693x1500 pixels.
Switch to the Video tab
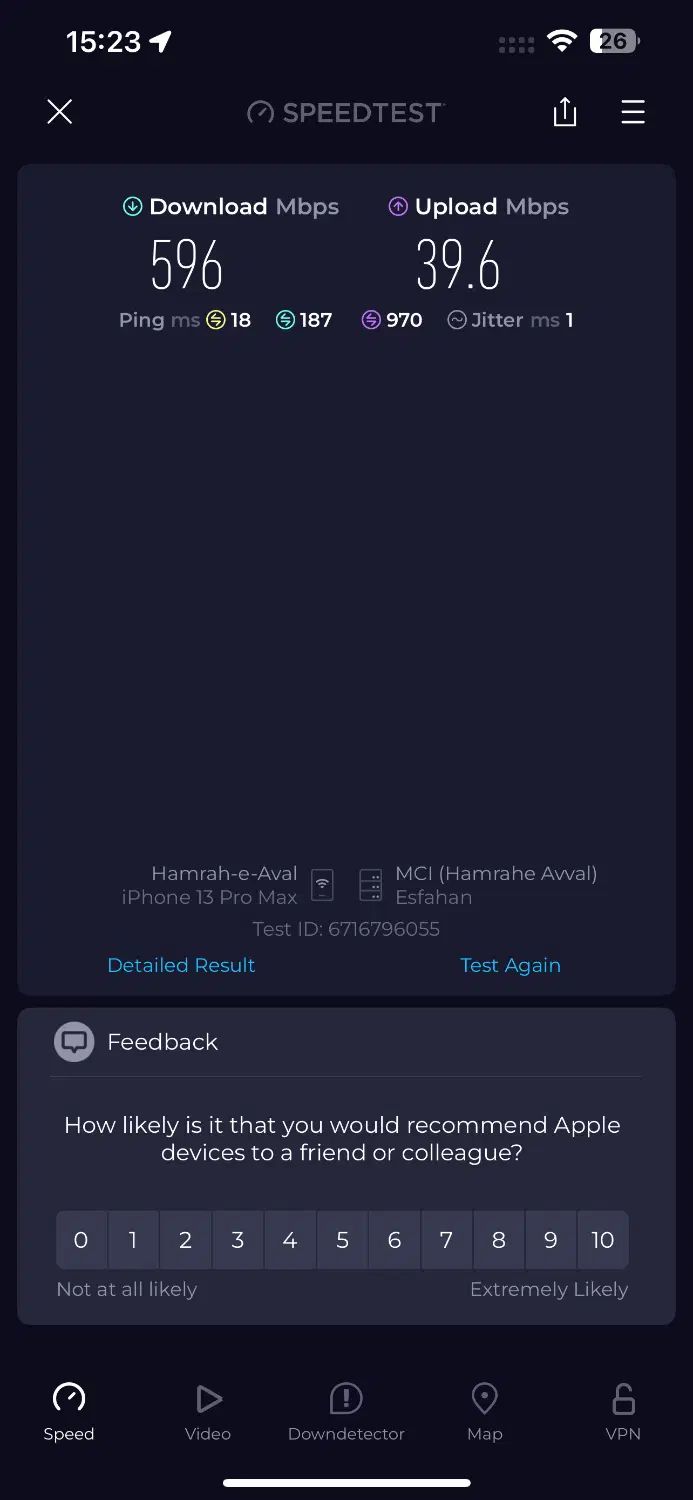click(208, 1411)
